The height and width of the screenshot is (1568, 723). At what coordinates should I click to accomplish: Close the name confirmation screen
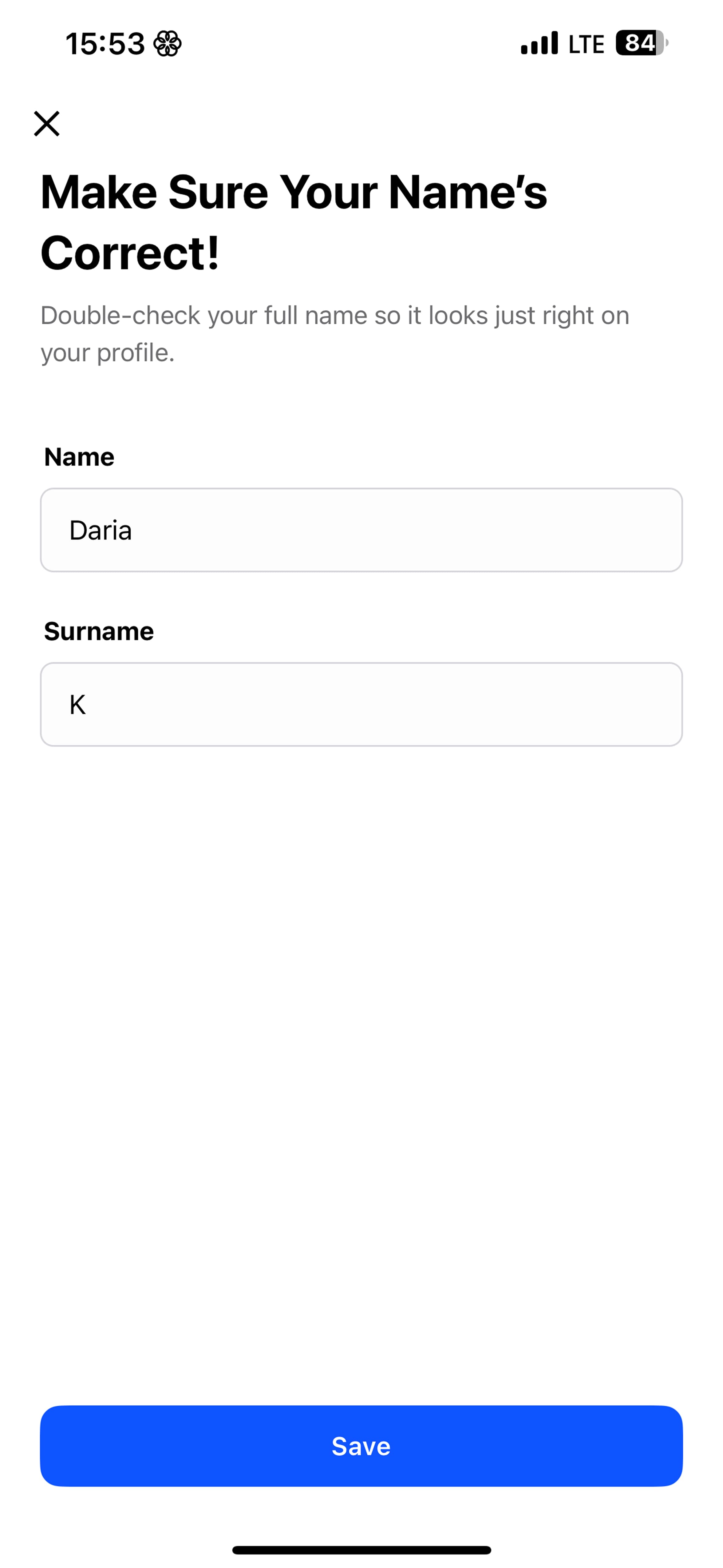tap(47, 124)
